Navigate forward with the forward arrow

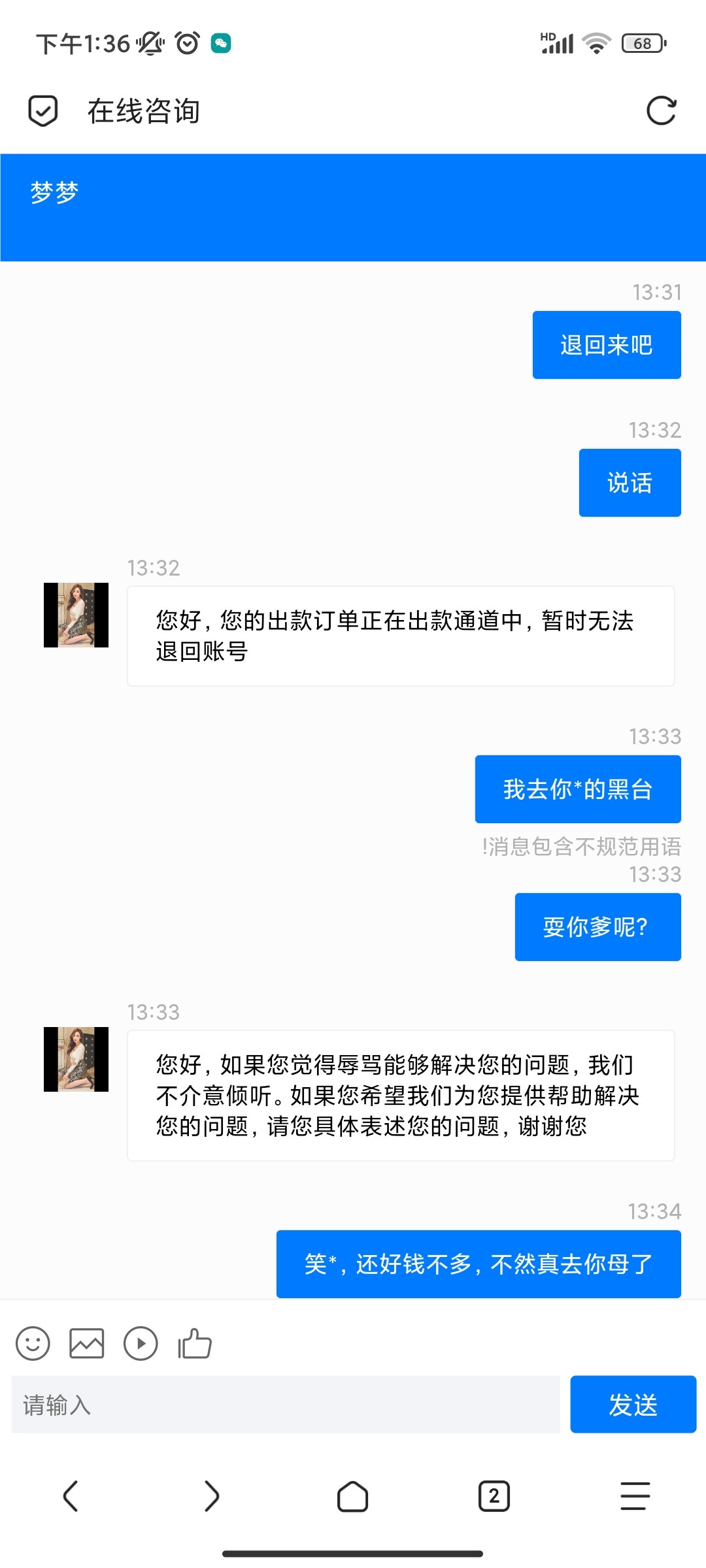[212, 1497]
